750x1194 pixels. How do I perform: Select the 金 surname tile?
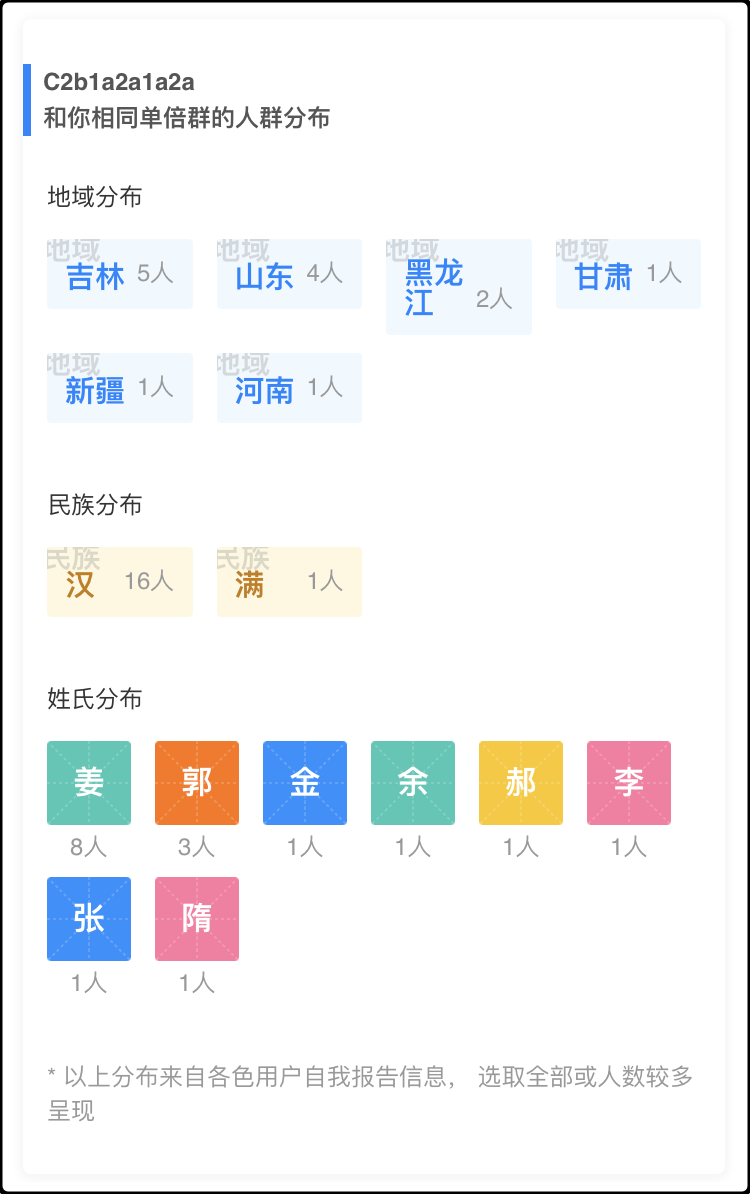[305, 783]
